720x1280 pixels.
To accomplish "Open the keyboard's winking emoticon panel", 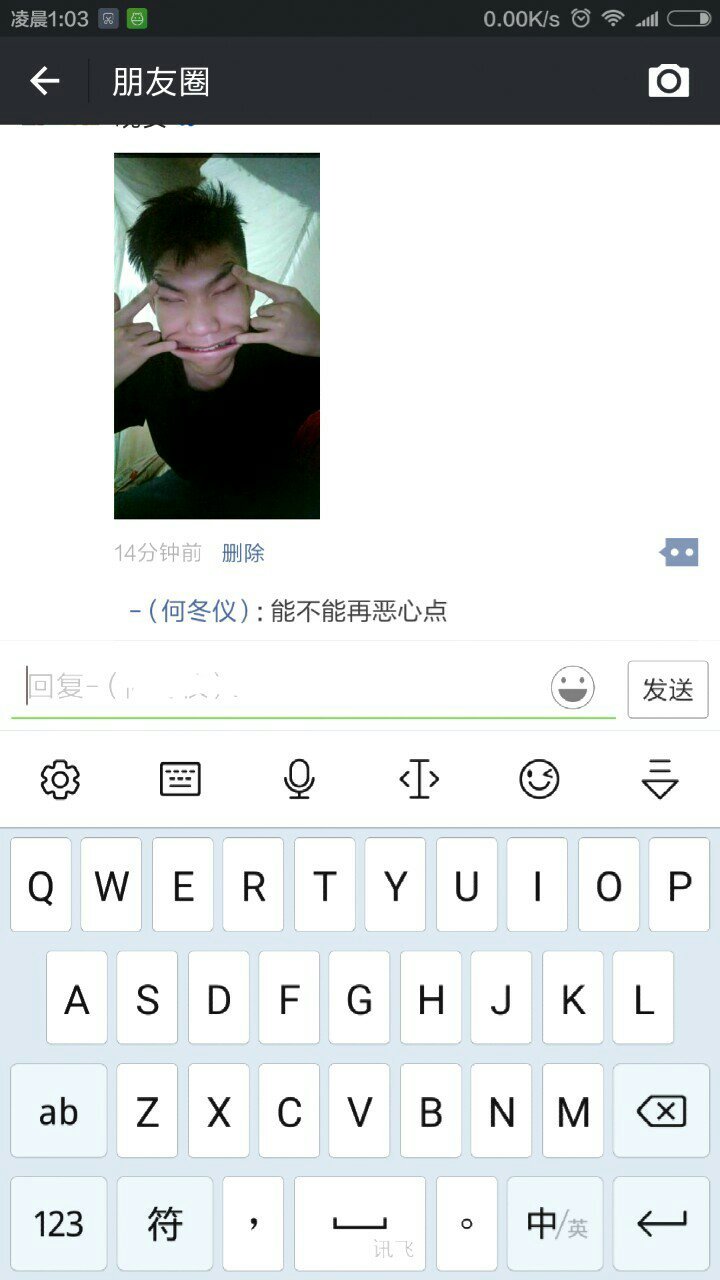I will tap(539, 779).
